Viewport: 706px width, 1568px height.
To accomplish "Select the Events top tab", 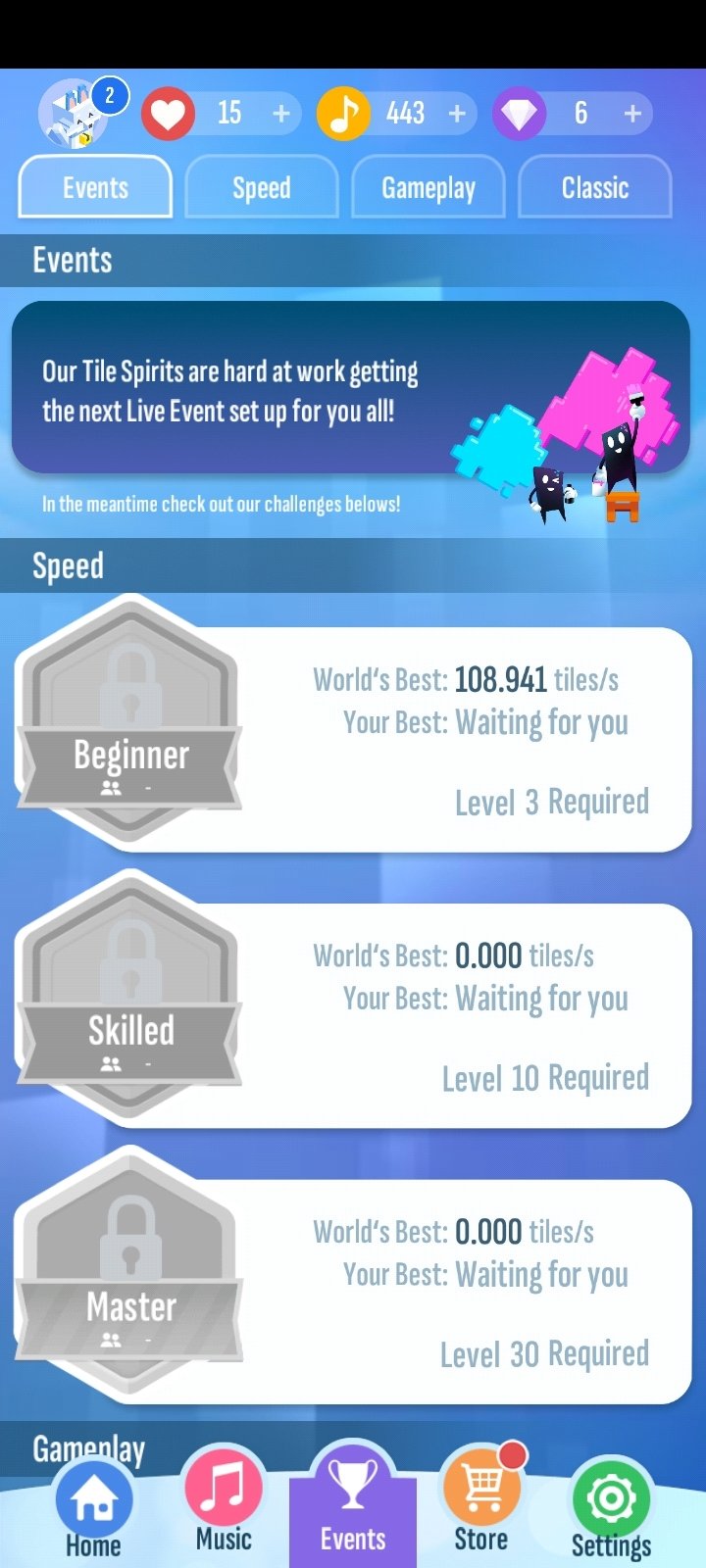I will (x=95, y=187).
